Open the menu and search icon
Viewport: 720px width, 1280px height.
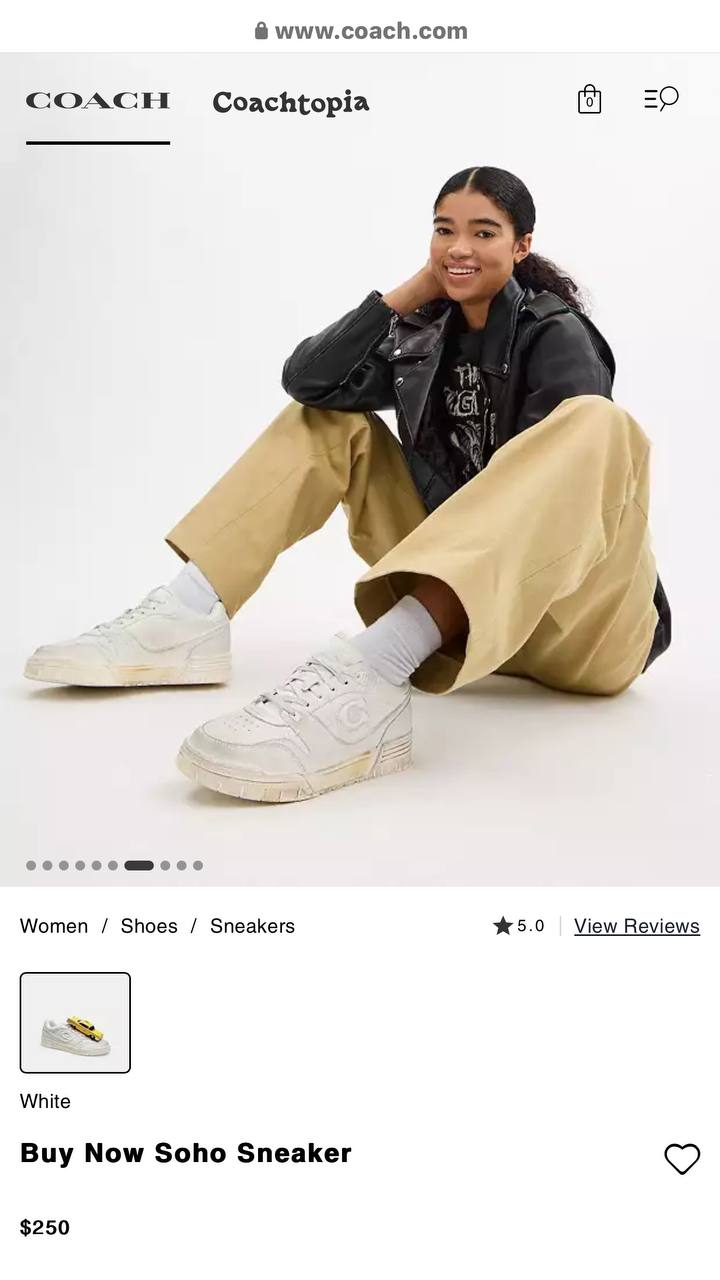coord(661,98)
